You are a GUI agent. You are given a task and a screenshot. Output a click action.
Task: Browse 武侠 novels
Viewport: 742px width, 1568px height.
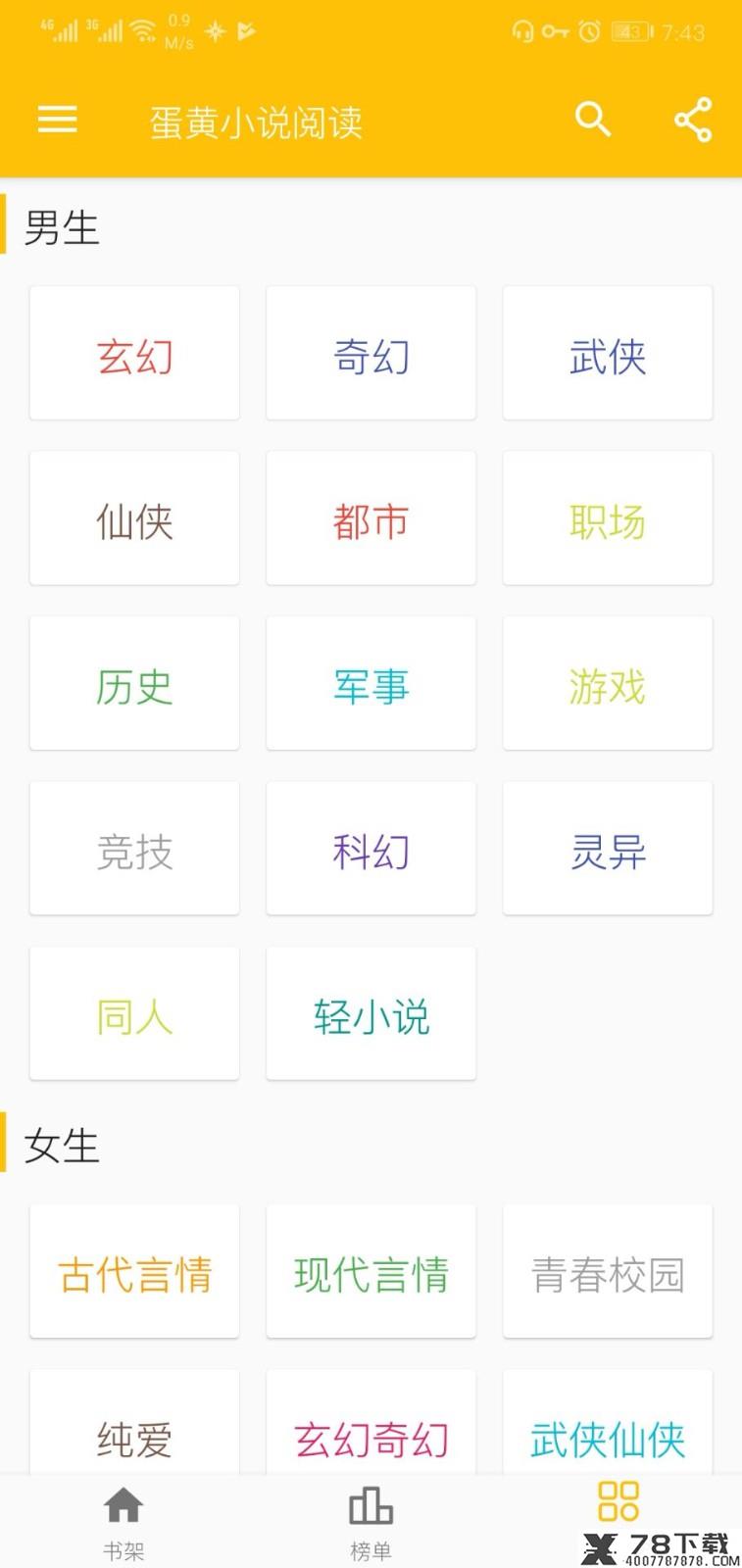pos(608,354)
